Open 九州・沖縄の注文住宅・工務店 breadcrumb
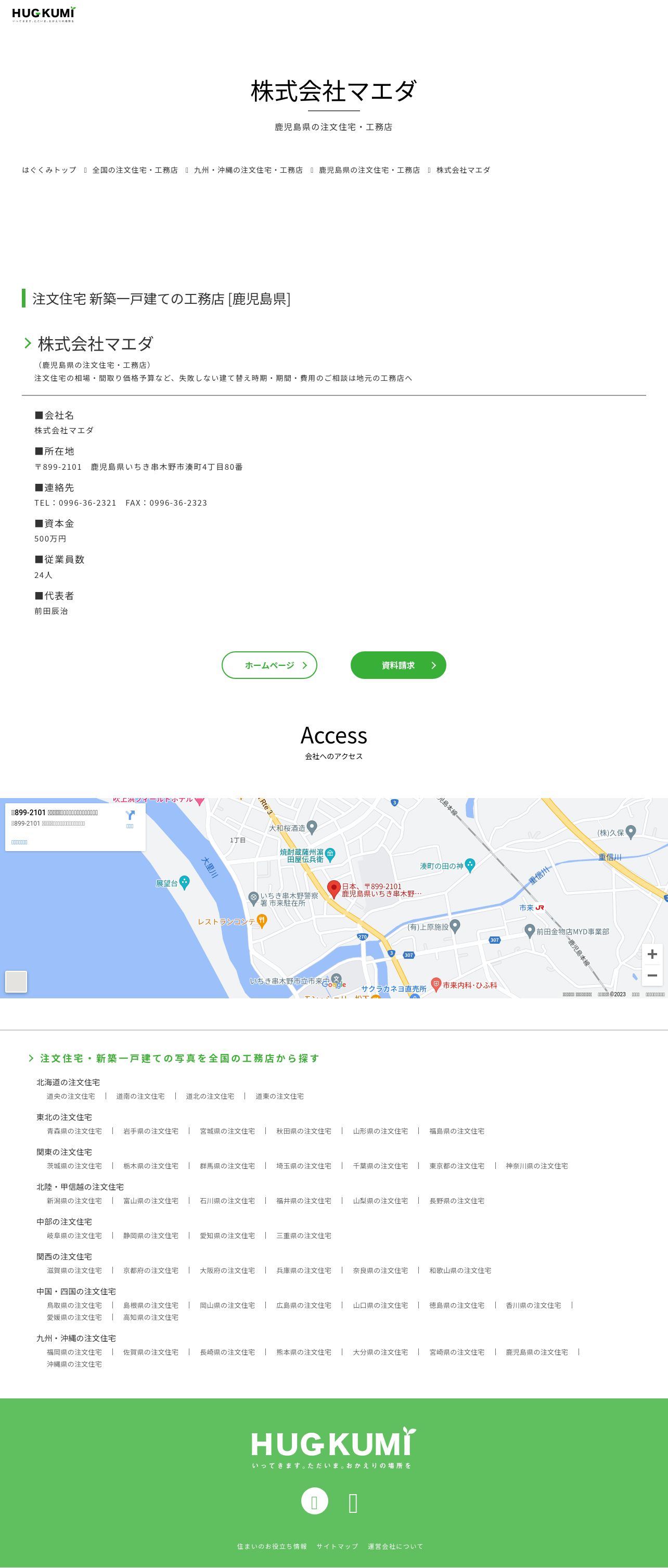Screen dimensions: 668x1568 249,170
